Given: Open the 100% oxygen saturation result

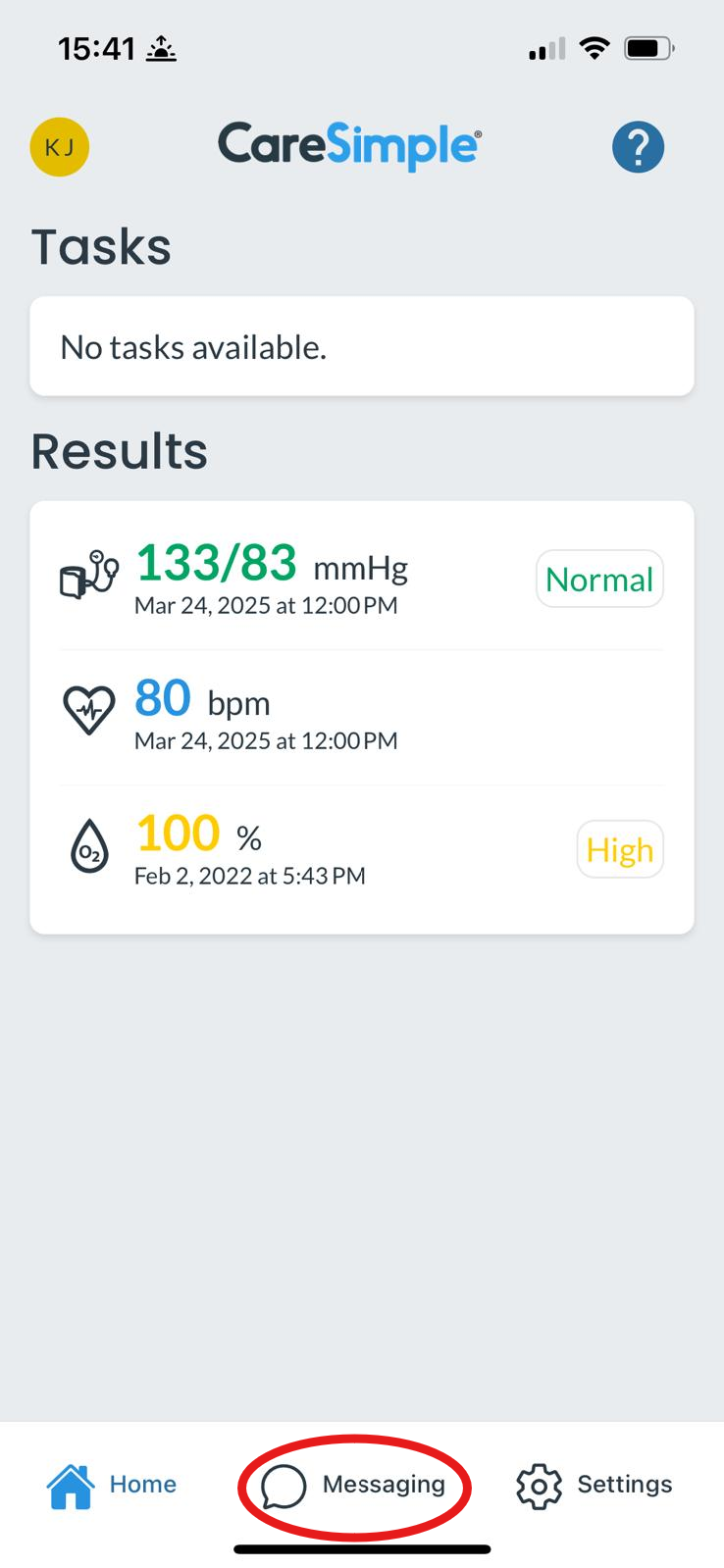Looking at the screenshot, I should point(361,849).
